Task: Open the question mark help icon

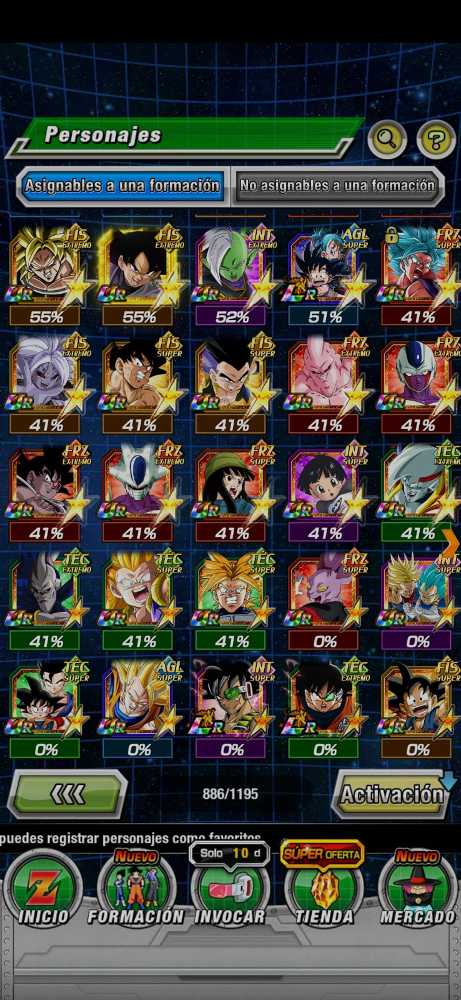Action: pyautogui.click(x=436, y=139)
